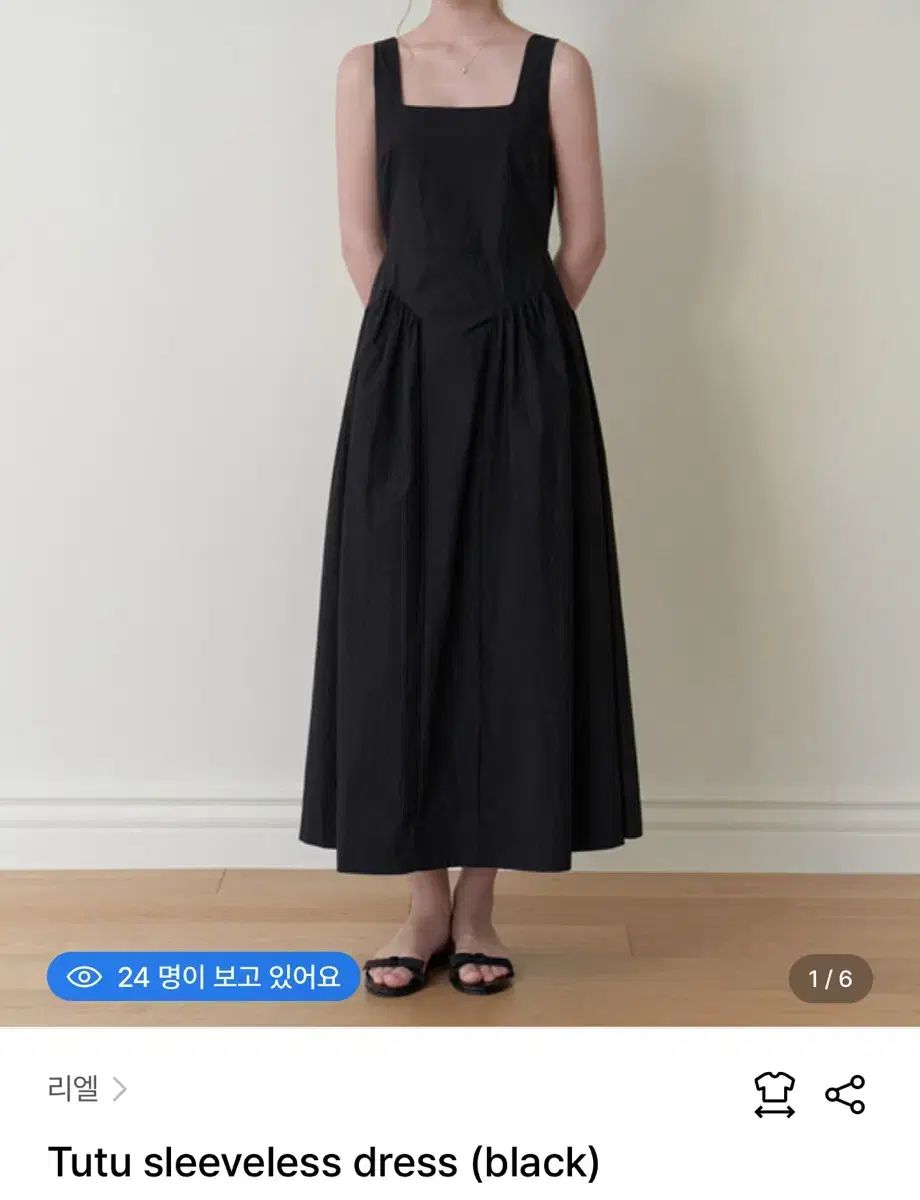The width and height of the screenshot is (920, 1200).
Task: Share this Tutu sleeveless dress
Action: point(845,1094)
